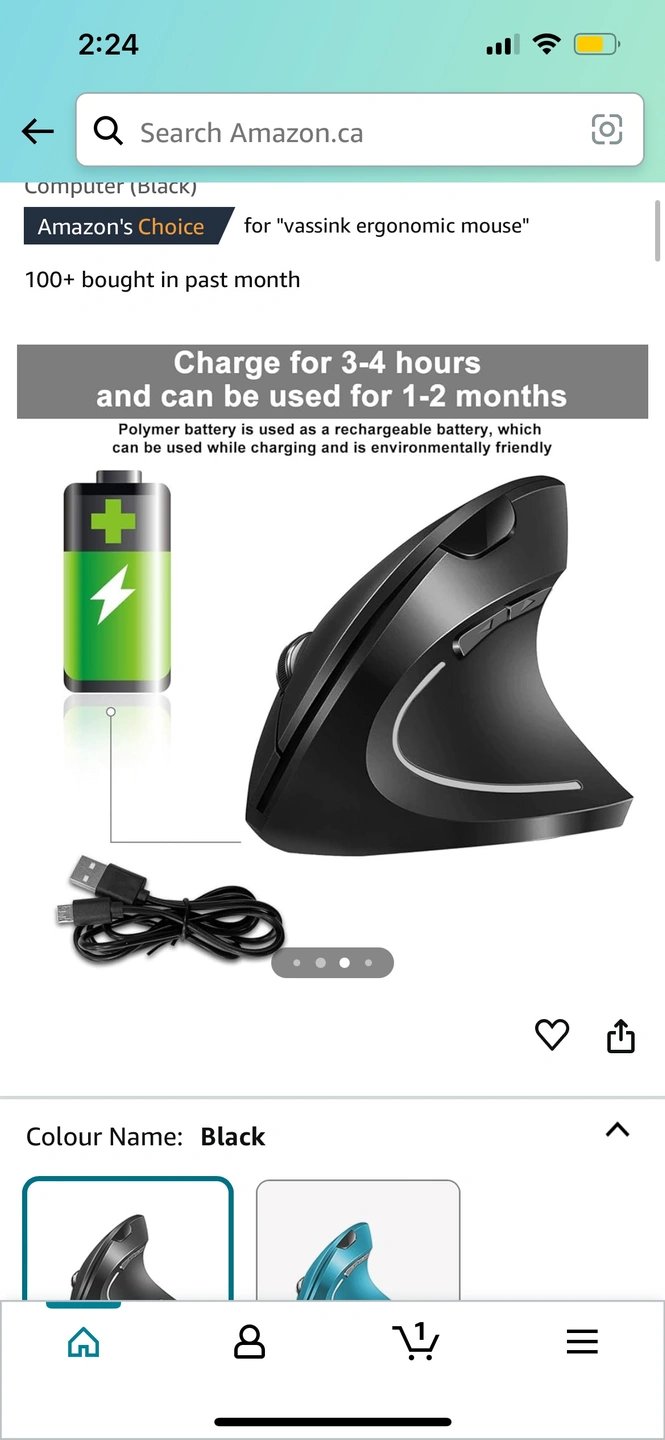Image resolution: width=665 pixels, height=1440 pixels.
Task: Tap the image carousel page indicator
Action: tap(333, 963)
